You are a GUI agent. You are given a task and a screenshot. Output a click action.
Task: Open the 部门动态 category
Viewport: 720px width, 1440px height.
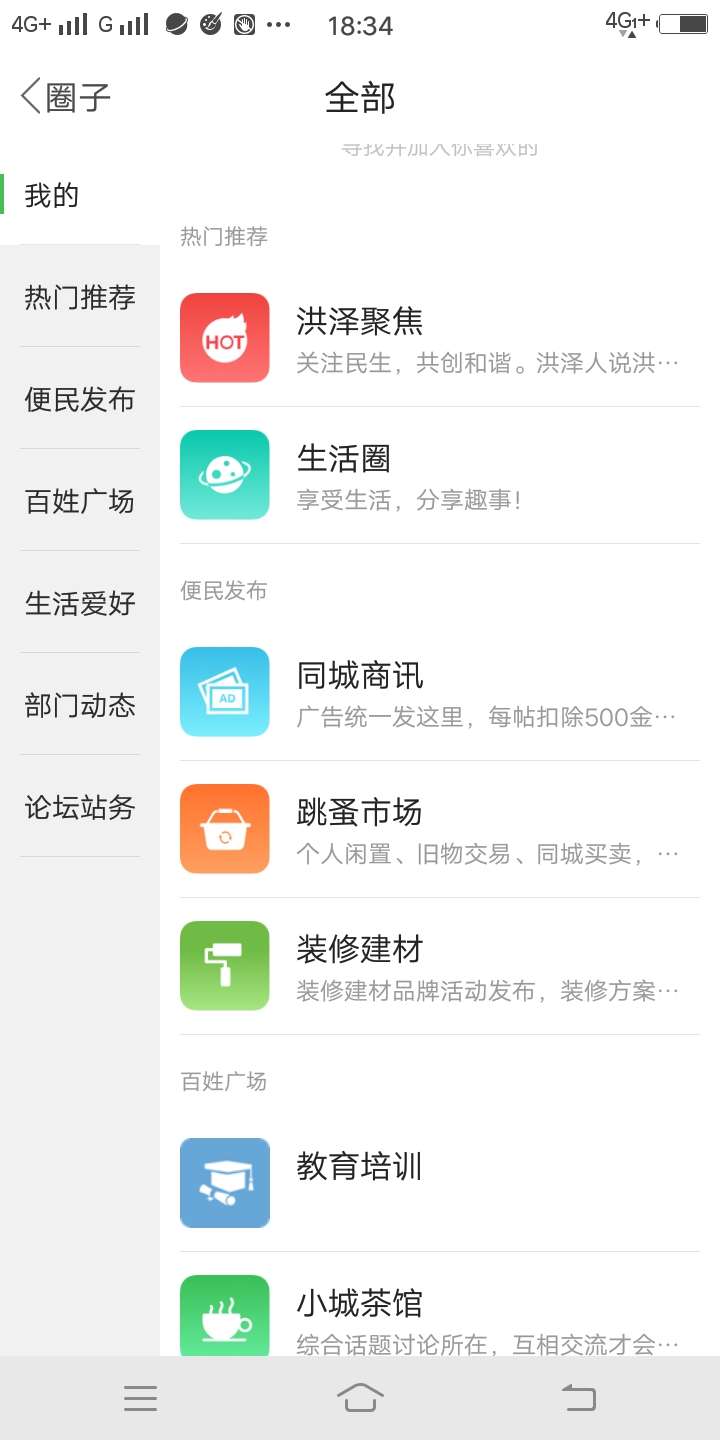[80, 705]
